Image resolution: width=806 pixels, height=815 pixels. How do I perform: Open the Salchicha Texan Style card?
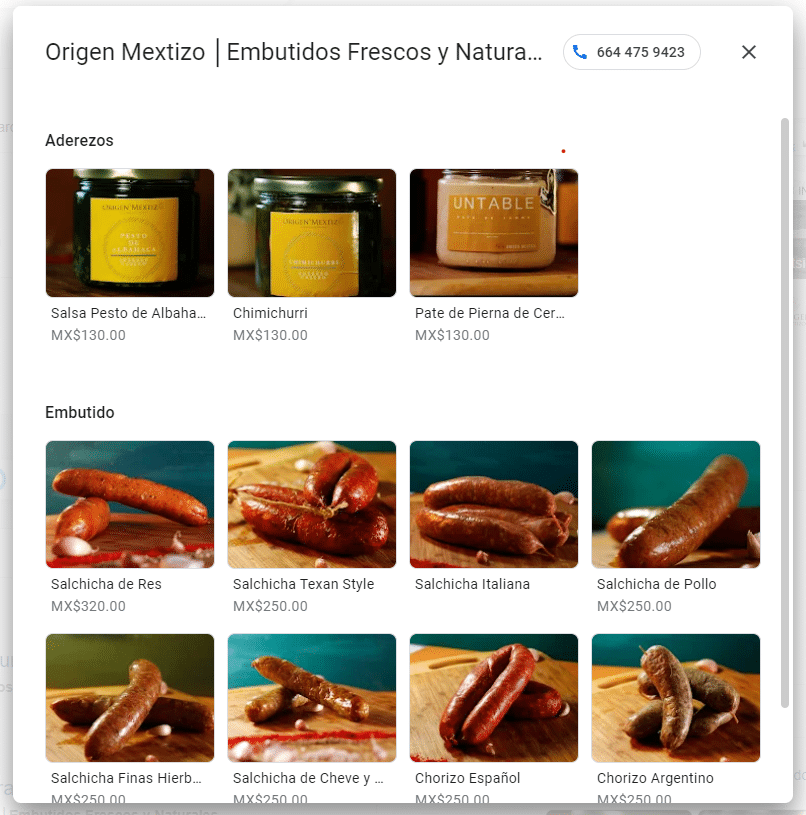(x=312, y=505)
